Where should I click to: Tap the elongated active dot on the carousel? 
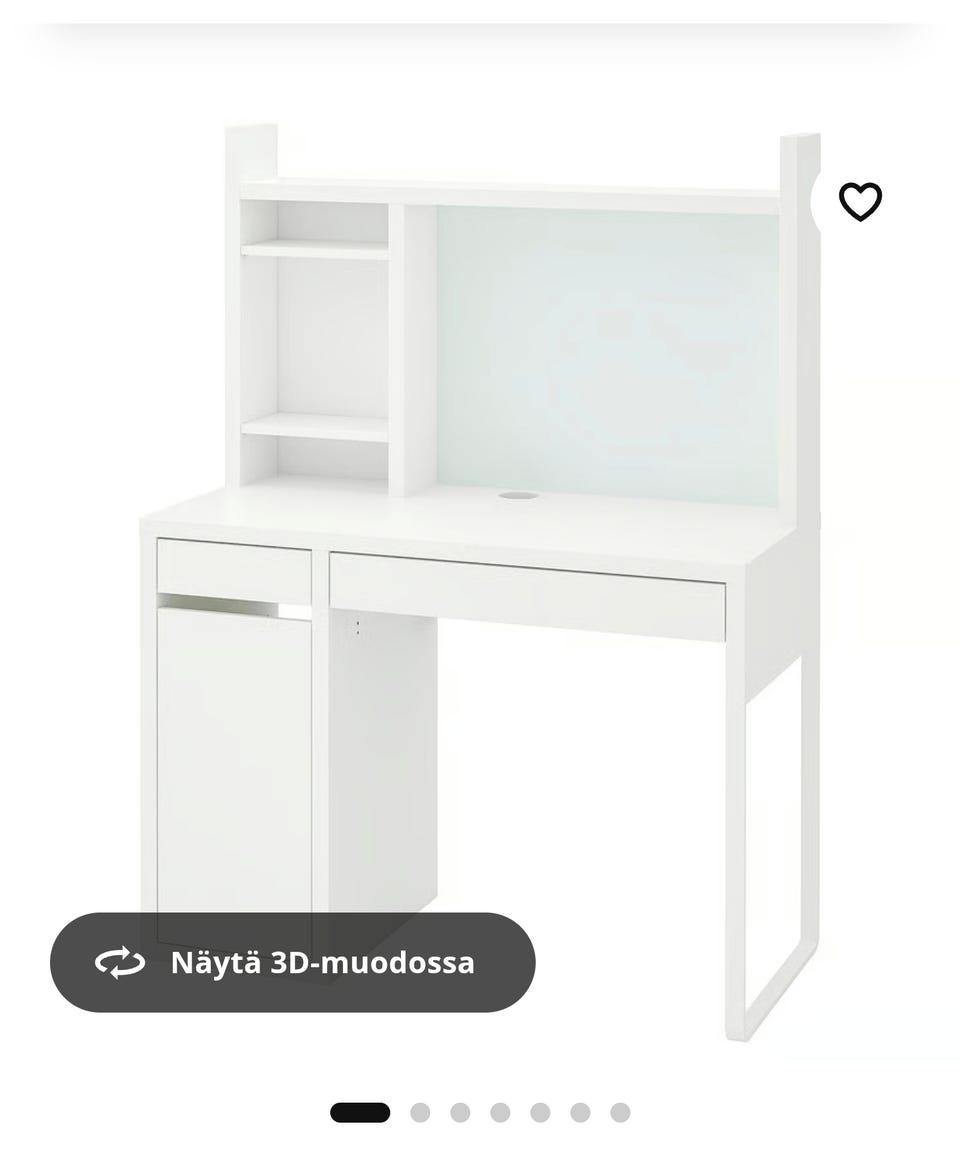pyautogui.click(x=360, y=1111)
